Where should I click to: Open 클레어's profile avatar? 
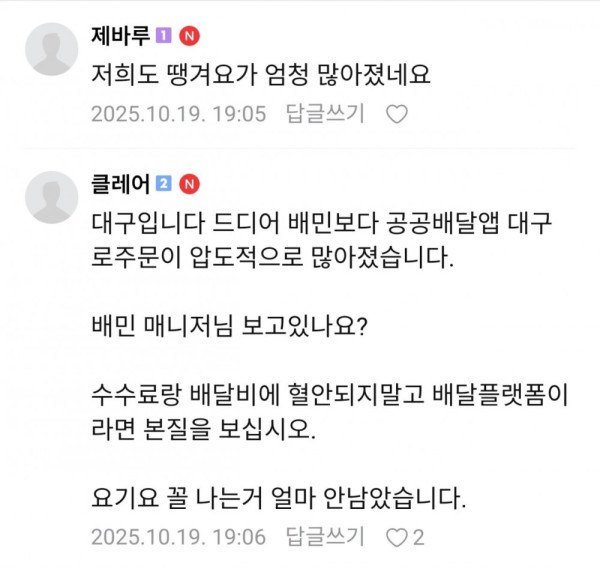point(49,197)
